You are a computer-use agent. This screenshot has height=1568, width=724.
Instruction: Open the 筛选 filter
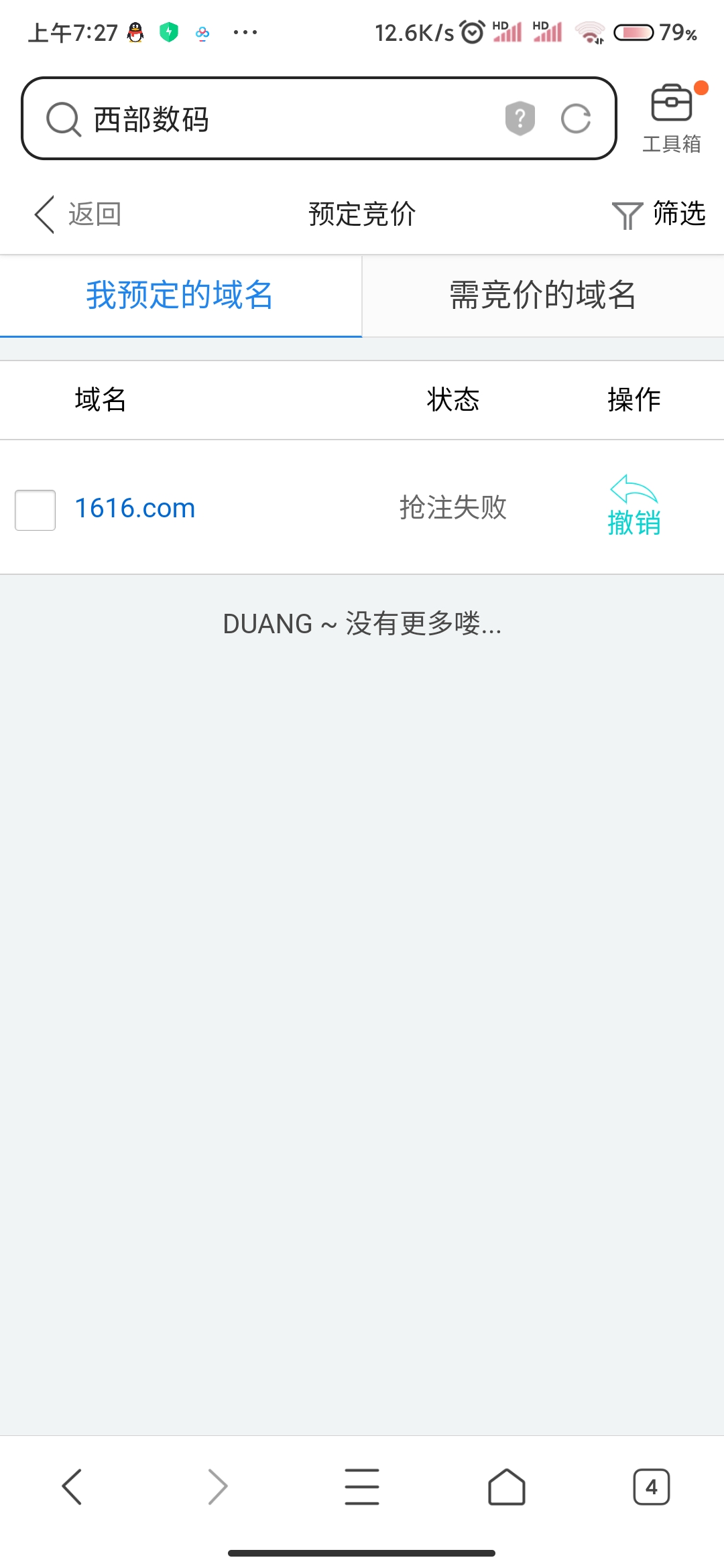click(x=659, y=214)
